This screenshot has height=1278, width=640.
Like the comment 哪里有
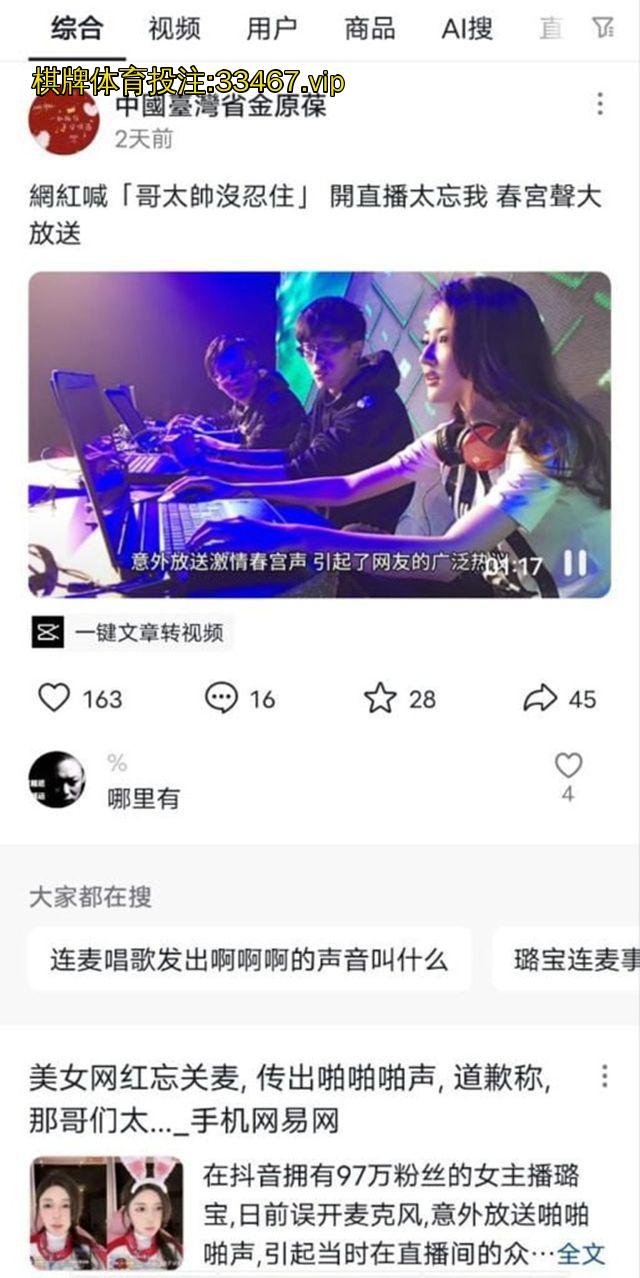pos(568,767)
